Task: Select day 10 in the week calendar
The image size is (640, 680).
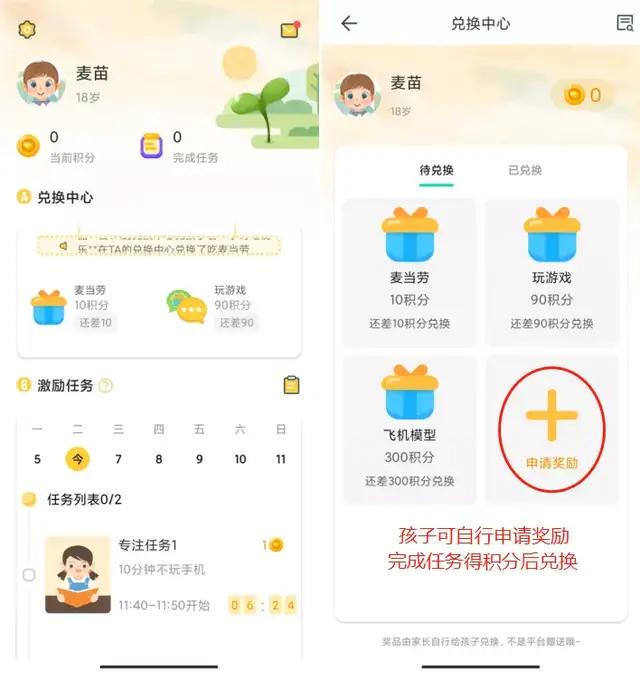Action: tap(240, 459)
